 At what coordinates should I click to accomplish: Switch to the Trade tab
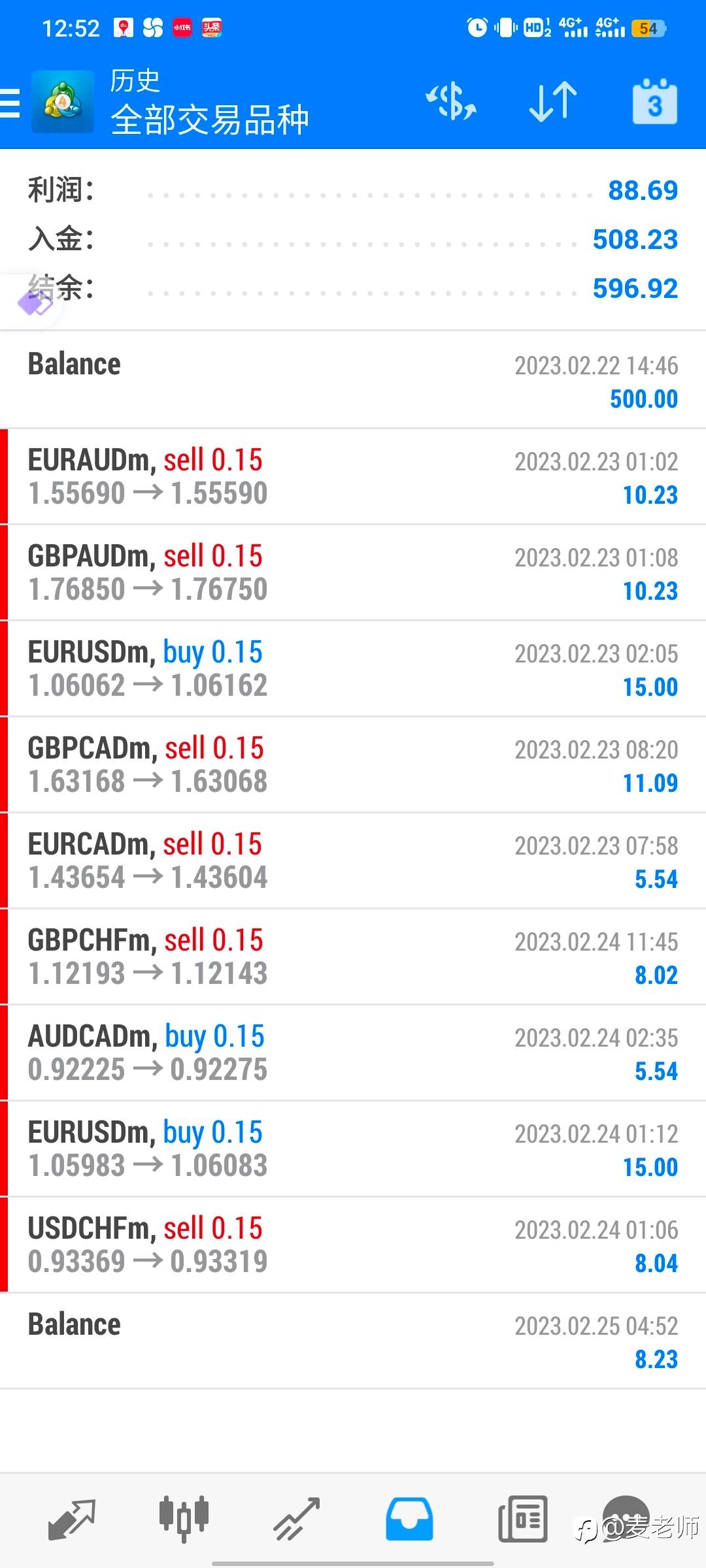296,1519
